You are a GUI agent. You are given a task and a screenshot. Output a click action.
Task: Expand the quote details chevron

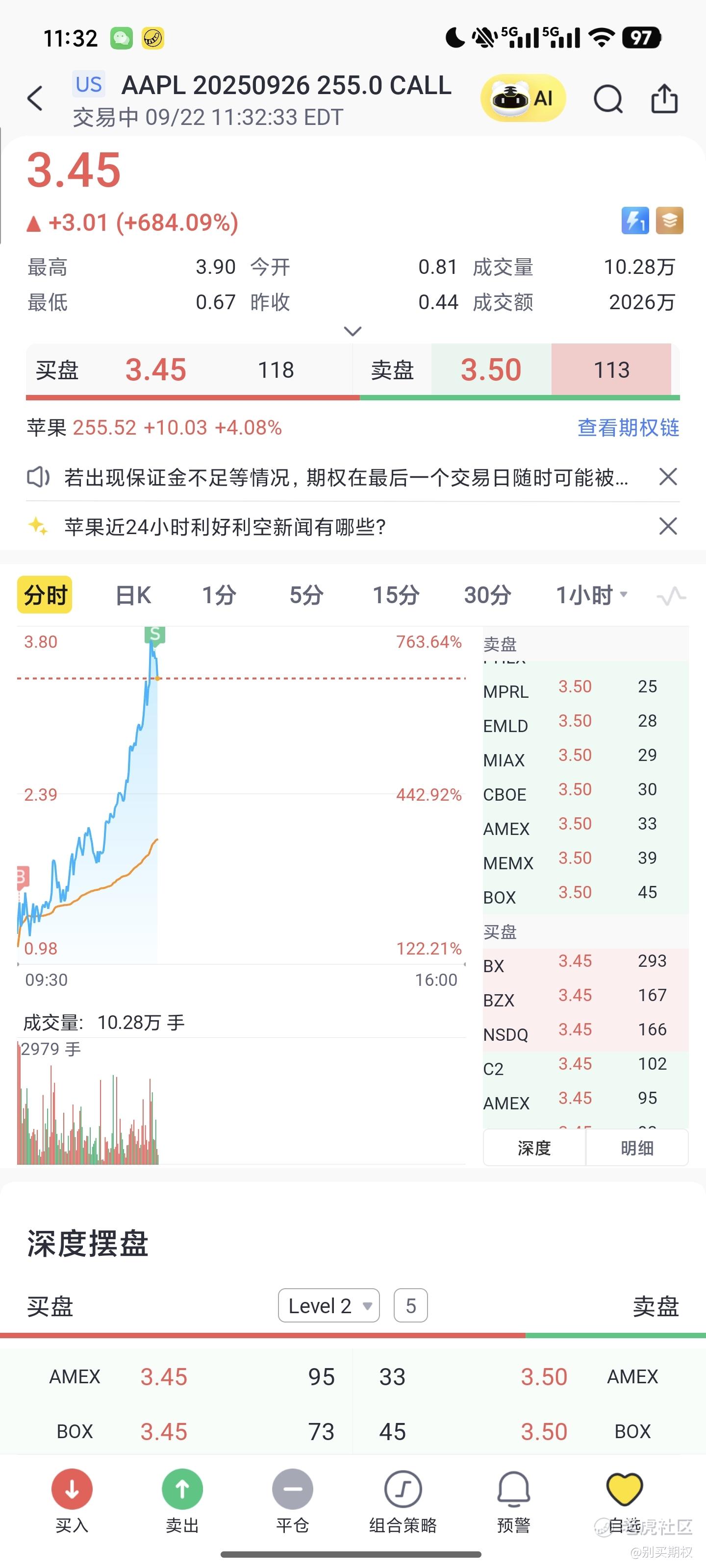tap(353, 331)
